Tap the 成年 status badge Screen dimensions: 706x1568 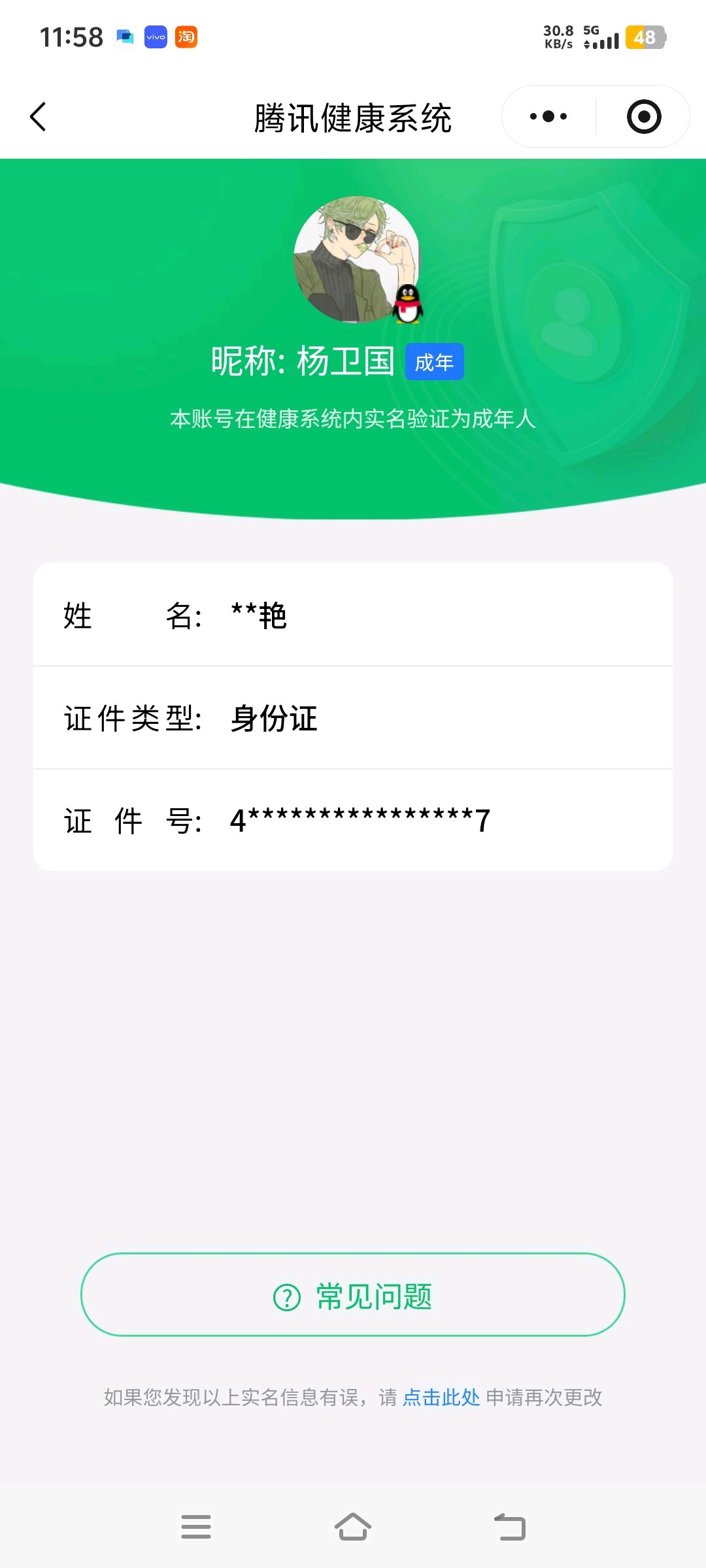pyautogui.click(x=435, y=361)
